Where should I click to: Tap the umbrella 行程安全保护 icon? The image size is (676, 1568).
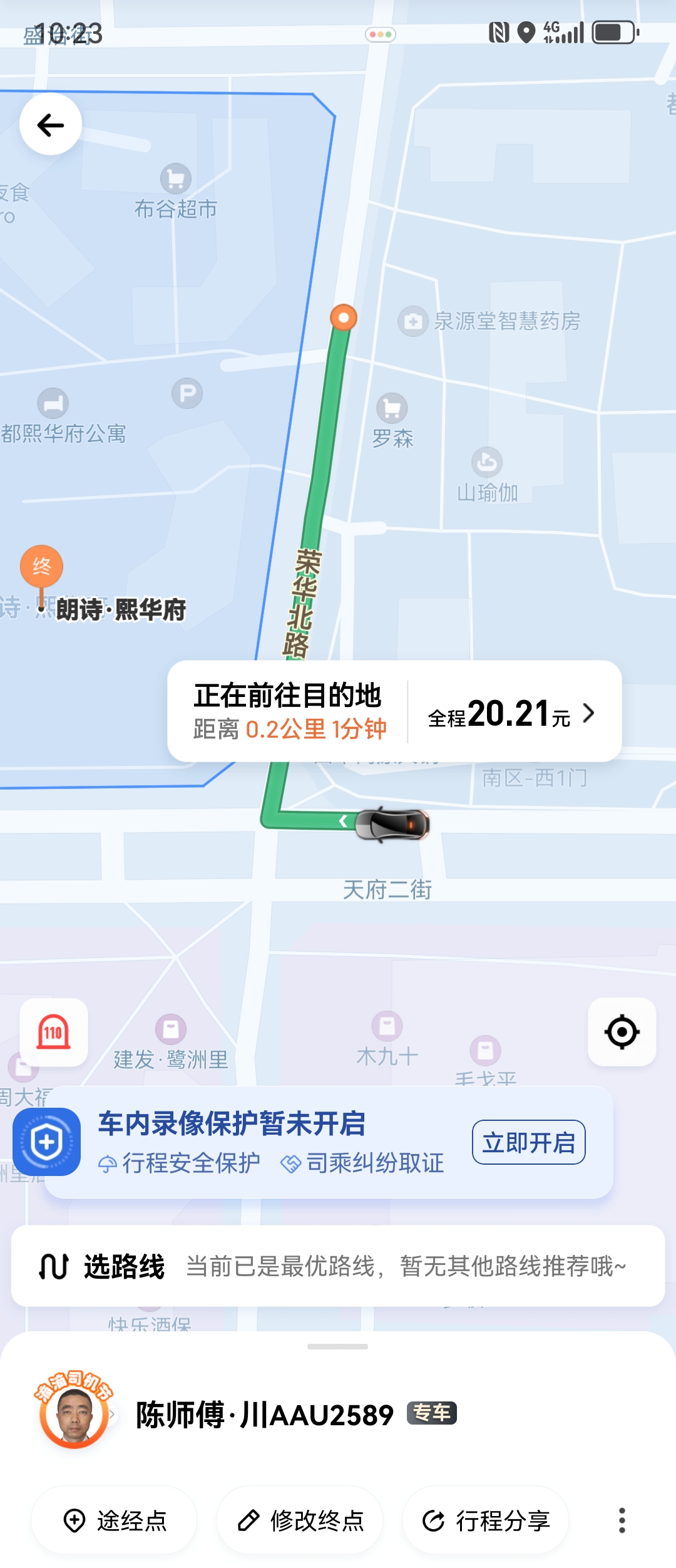pyautogui.click(x=109, y=1163)
